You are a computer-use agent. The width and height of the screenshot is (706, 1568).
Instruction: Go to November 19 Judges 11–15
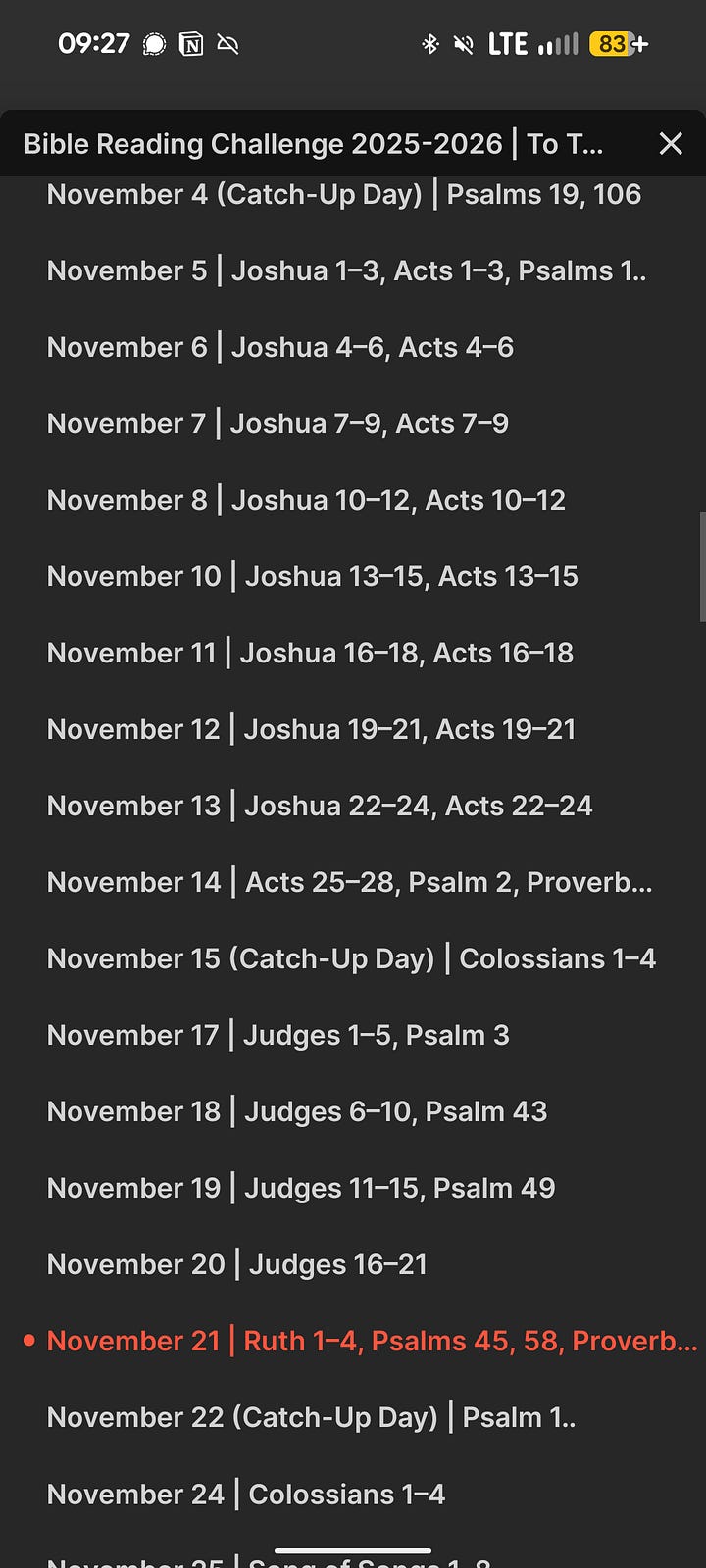click(x=300, y=1188)
